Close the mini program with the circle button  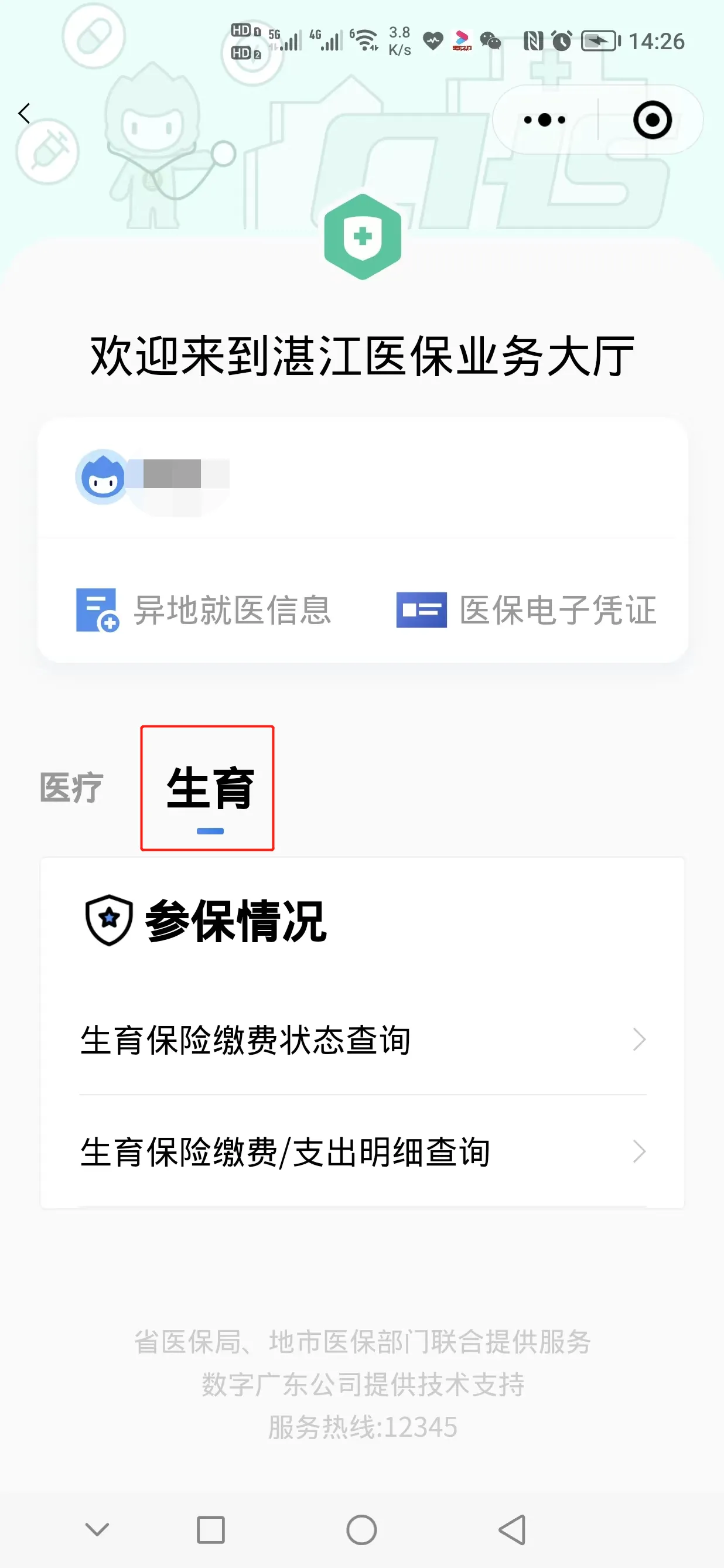(x=652, y=120)
